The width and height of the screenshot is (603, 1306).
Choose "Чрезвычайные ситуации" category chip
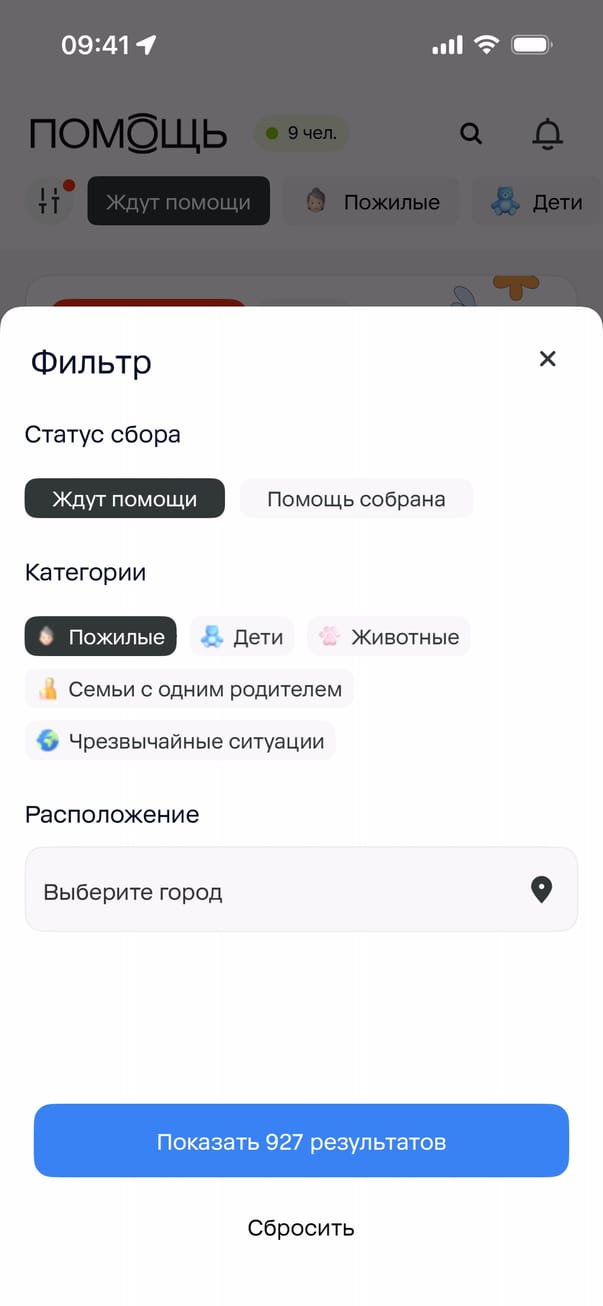coord(180,741)
